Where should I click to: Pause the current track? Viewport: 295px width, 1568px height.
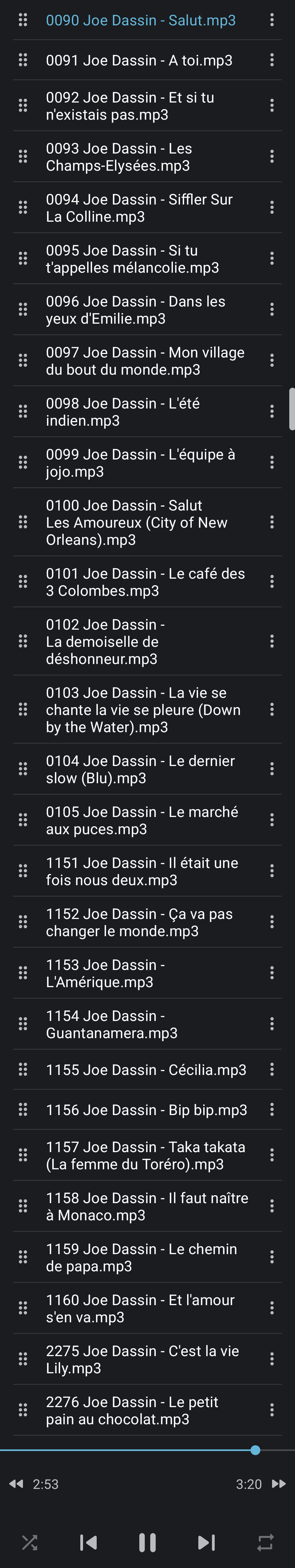coord(147,1542)
